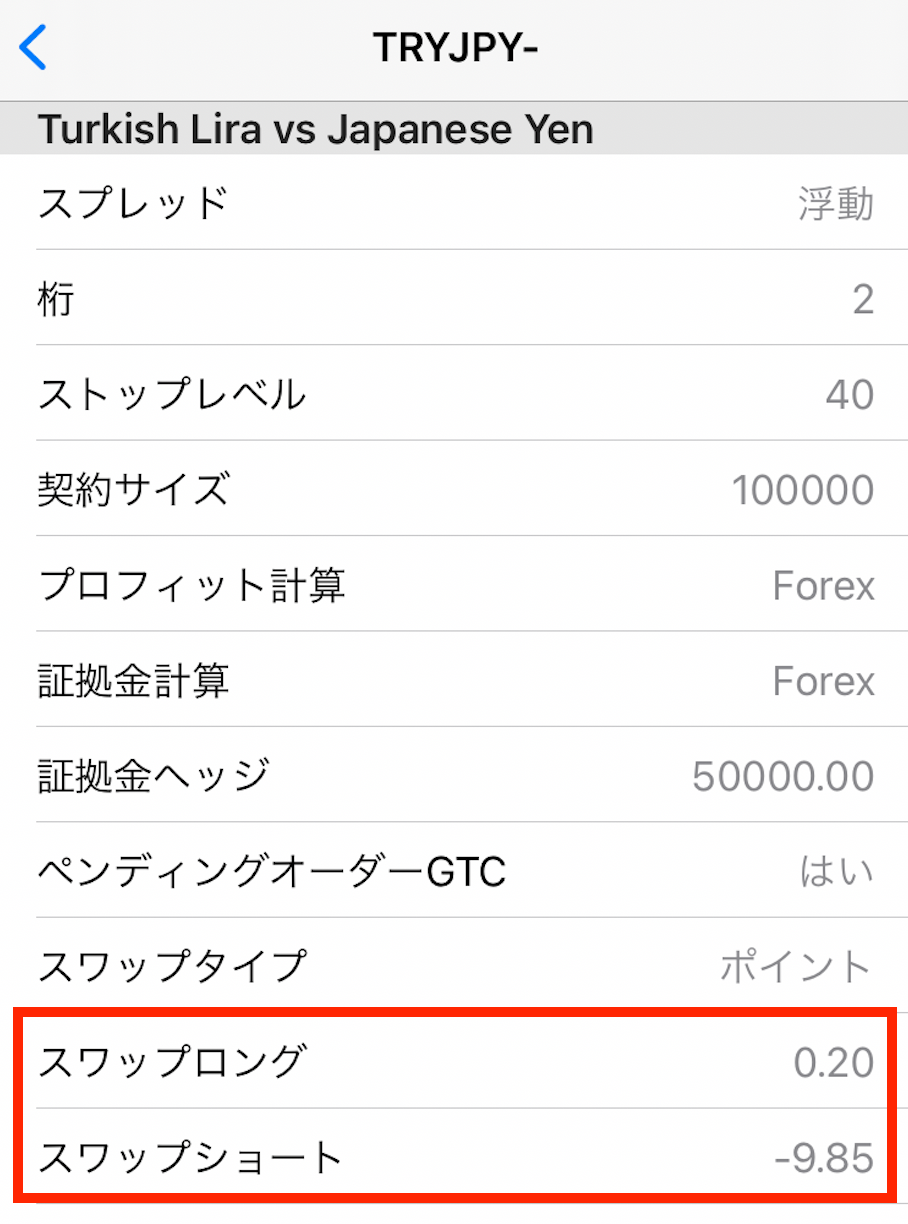Select the スワップロング row showing 0.20
908x1224 pixels.
pyautogui.click(x=454, y=1062)
